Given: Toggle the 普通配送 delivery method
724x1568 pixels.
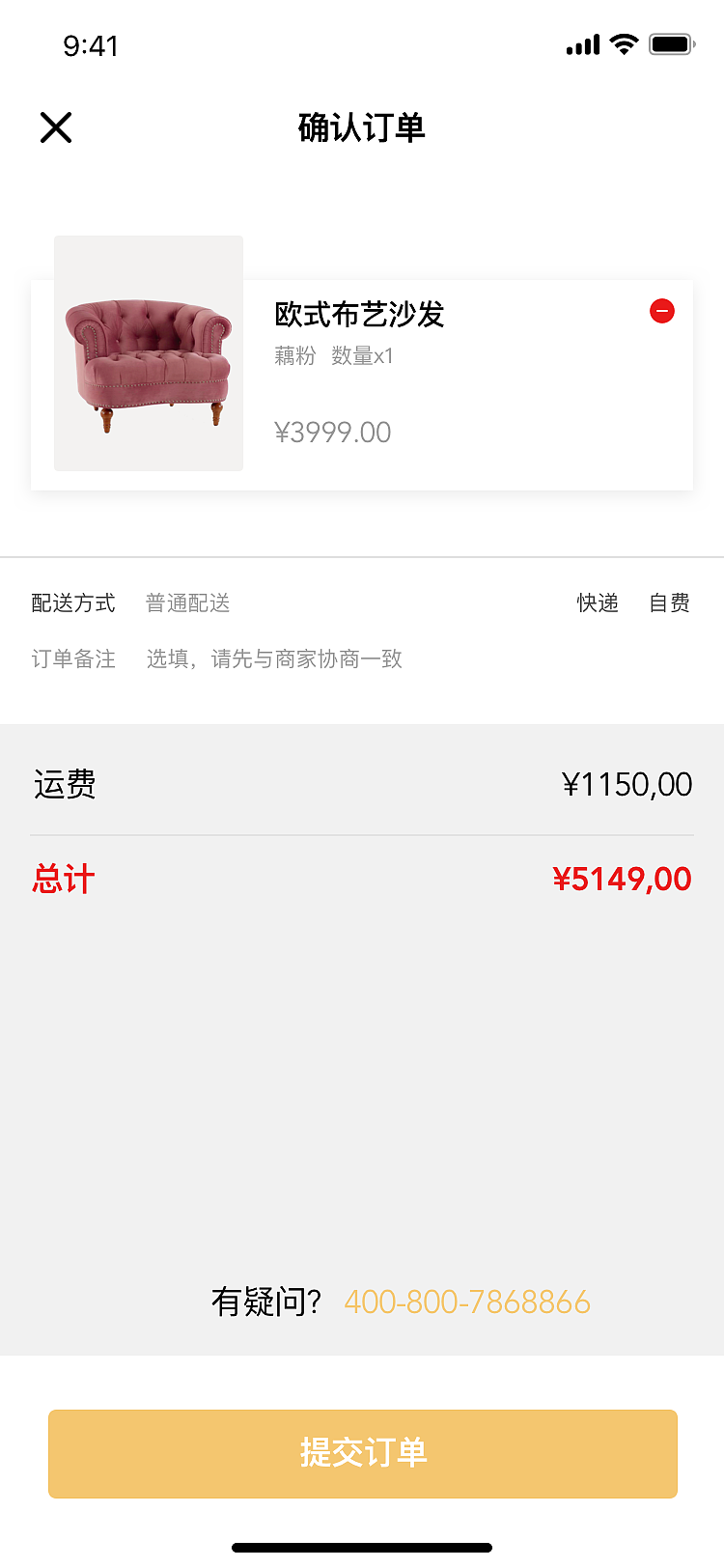Looking at the screenshot, I should [186, 602].
